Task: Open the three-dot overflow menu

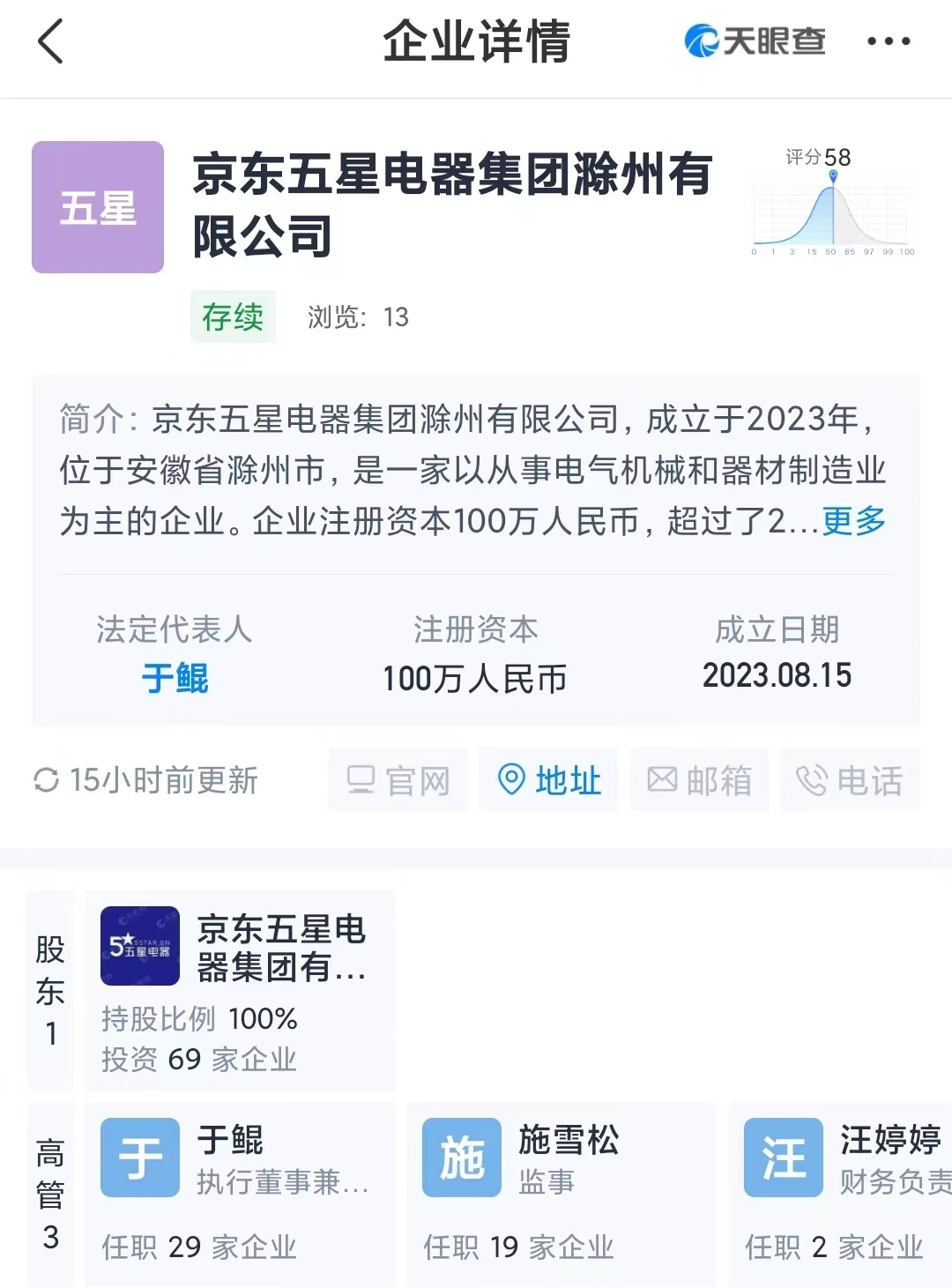Action: [888, 41]
